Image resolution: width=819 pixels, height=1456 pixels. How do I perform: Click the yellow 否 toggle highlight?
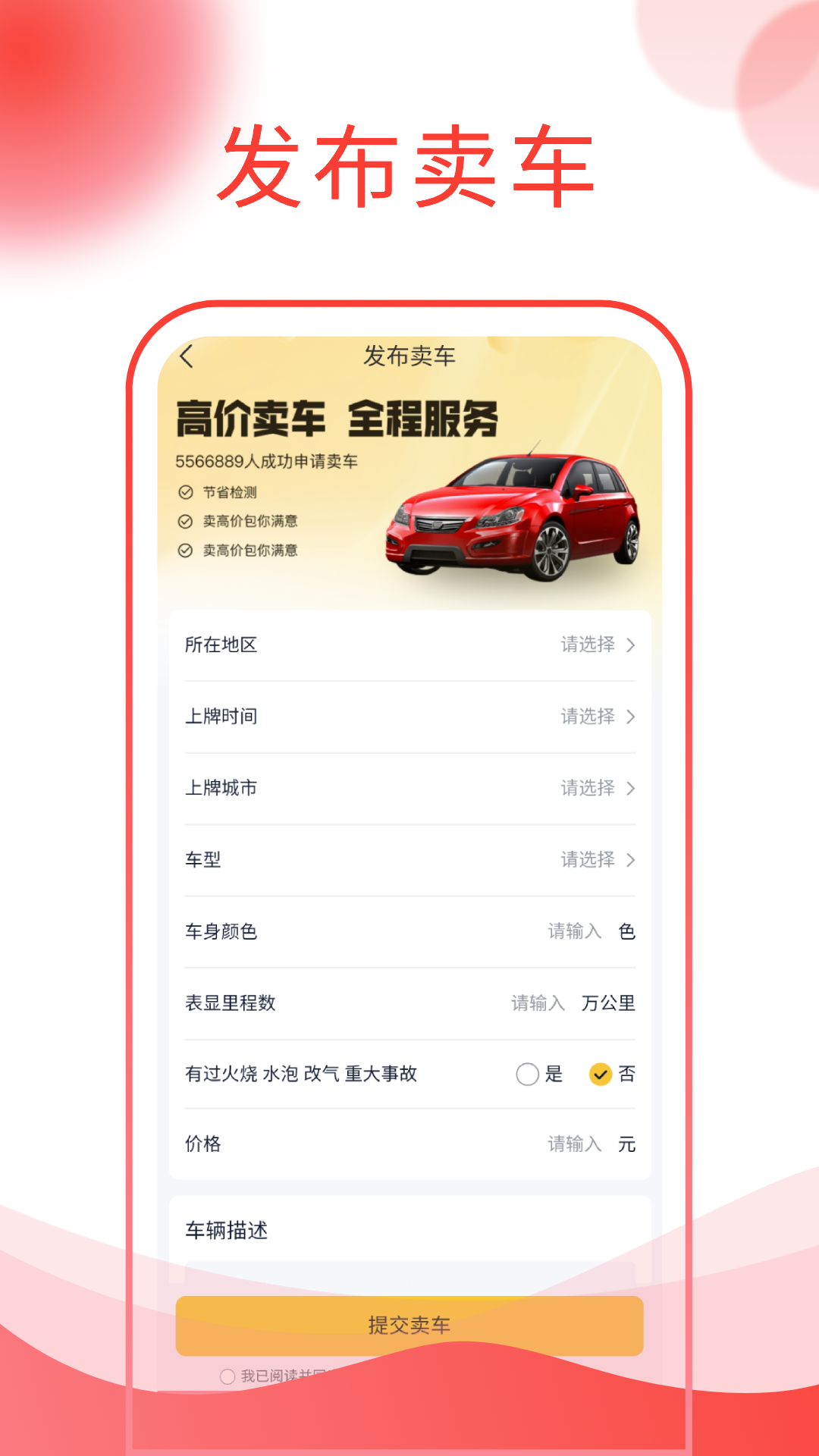click(599, 1075)
